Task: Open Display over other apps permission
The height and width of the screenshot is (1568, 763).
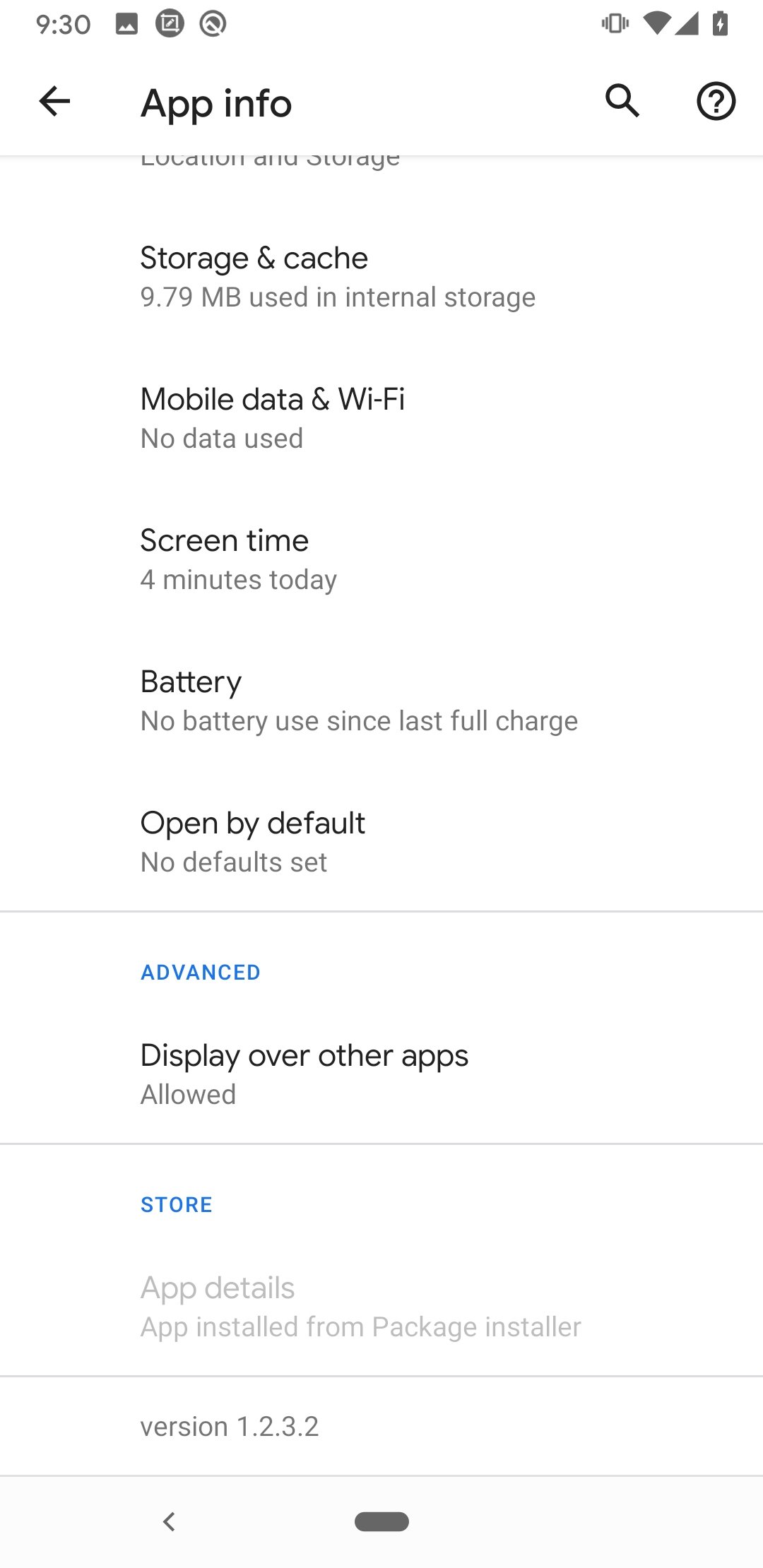Action: pyautogui.click(x=381, y=1074)
